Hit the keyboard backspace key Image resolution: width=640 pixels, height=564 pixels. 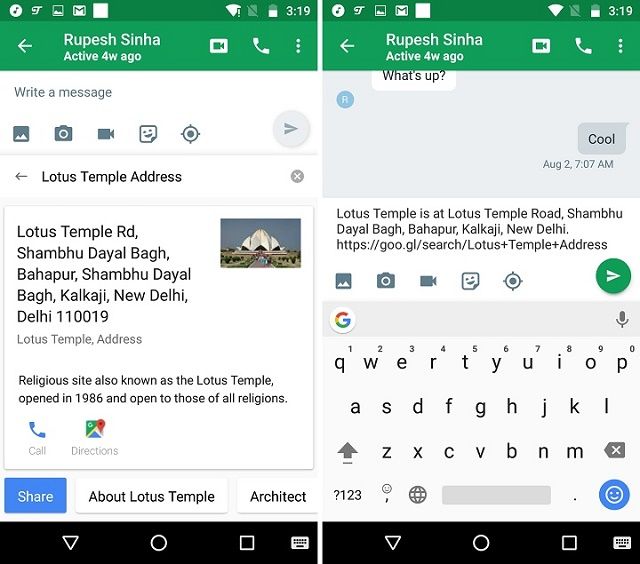614,451
